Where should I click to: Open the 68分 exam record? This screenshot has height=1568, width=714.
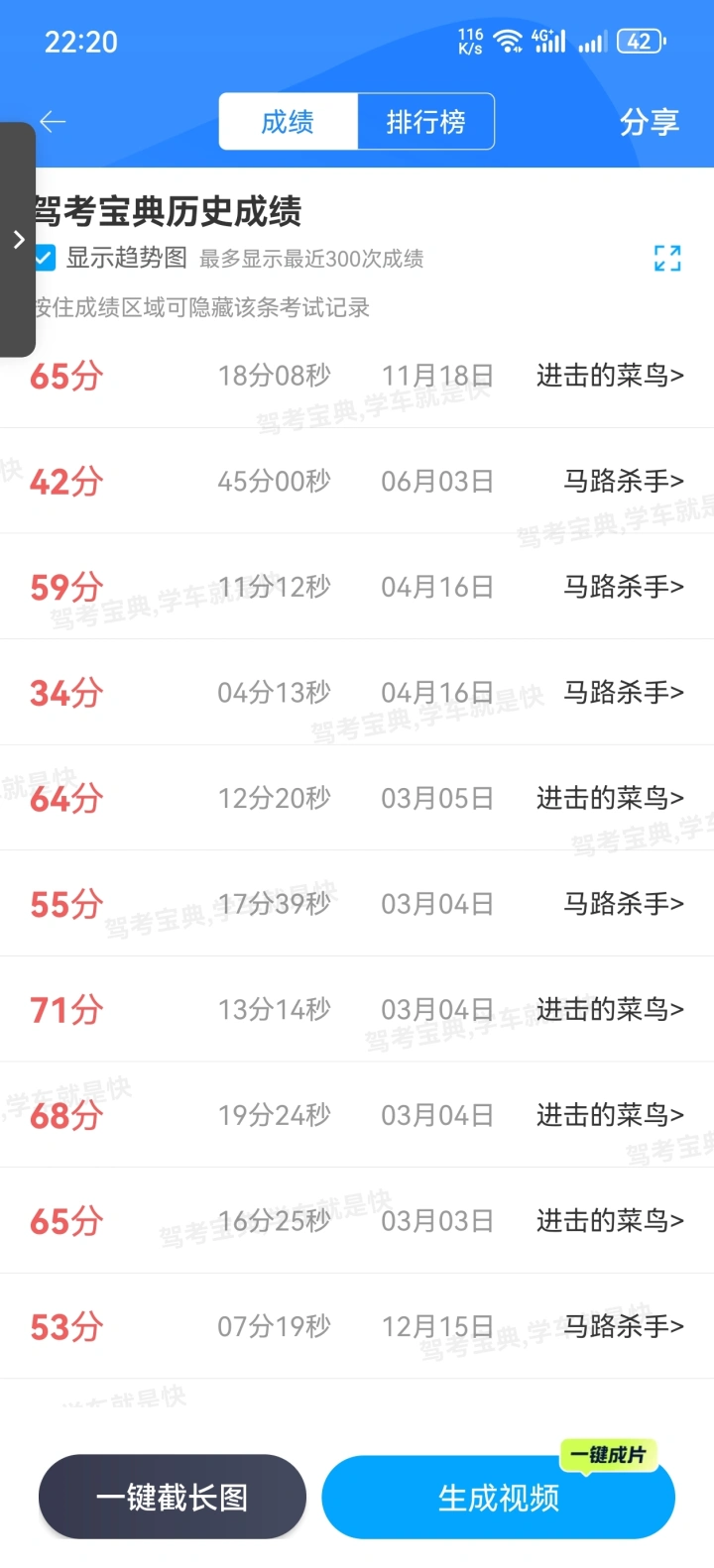[357, 1115]
